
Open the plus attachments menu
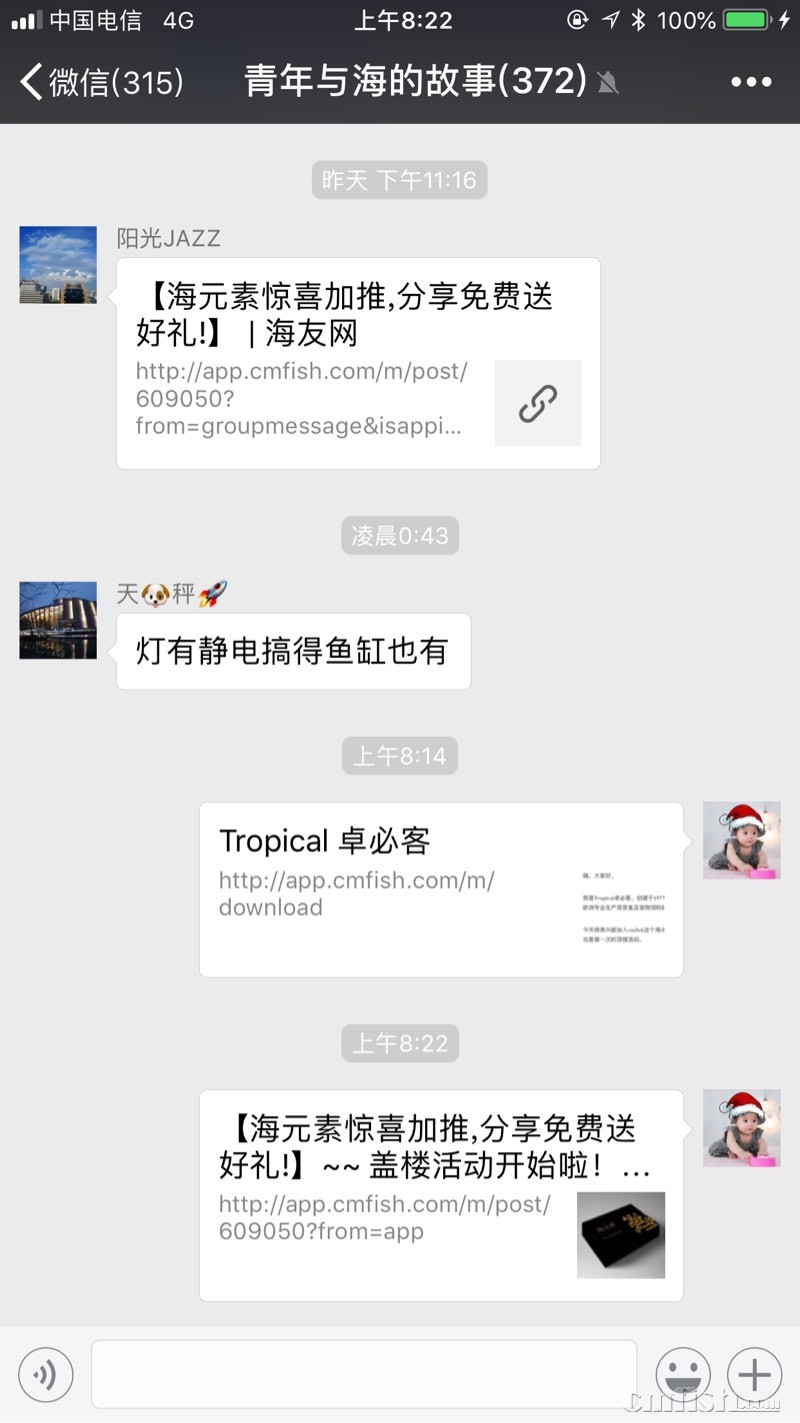[754, 1374]
